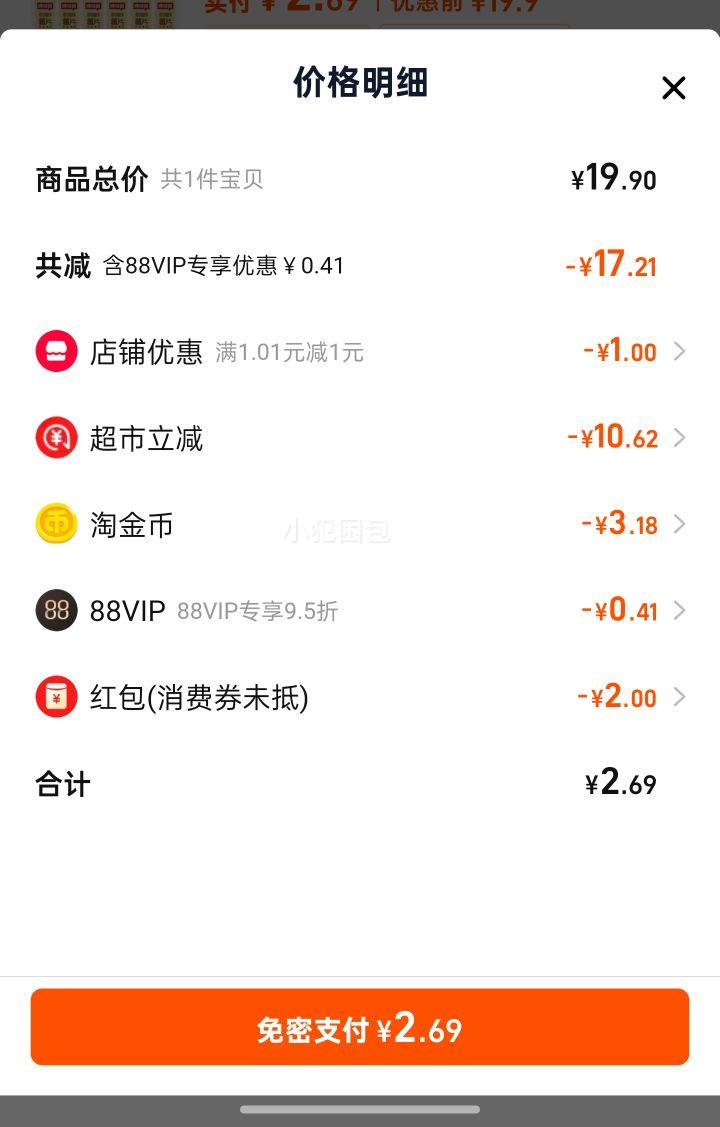Viewport: 720px width, 1127px height.
Task: Expand 超市立减 to view deduction details
Action: [680, 438]
